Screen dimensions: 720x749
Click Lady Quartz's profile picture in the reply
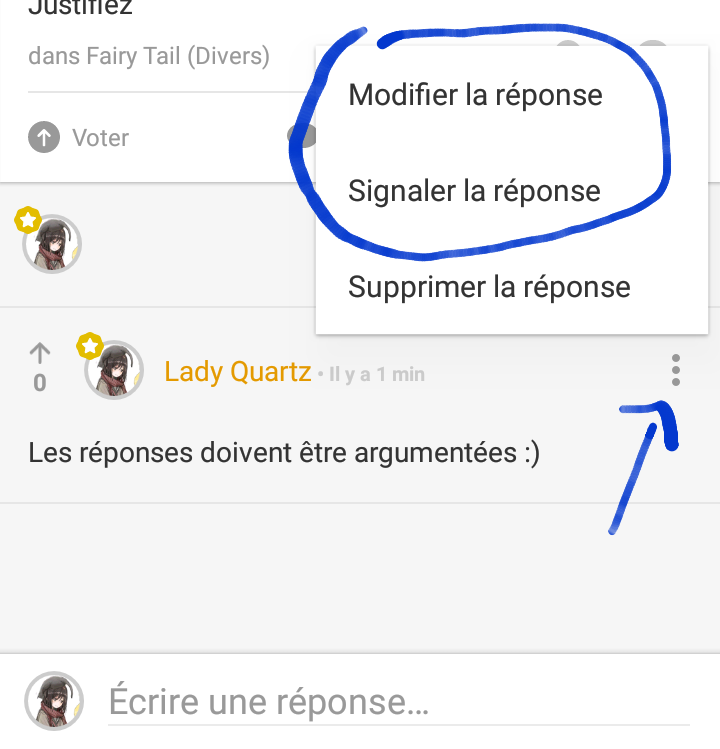[114, 370]
